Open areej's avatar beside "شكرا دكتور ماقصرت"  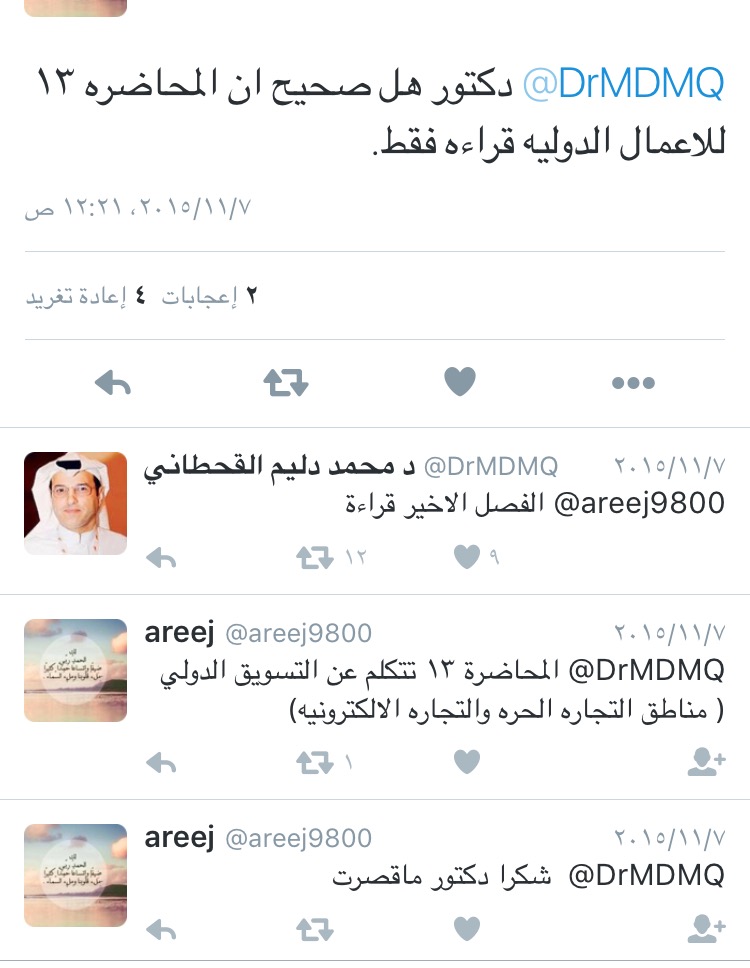pyautogui.click(x=75, y=874)
